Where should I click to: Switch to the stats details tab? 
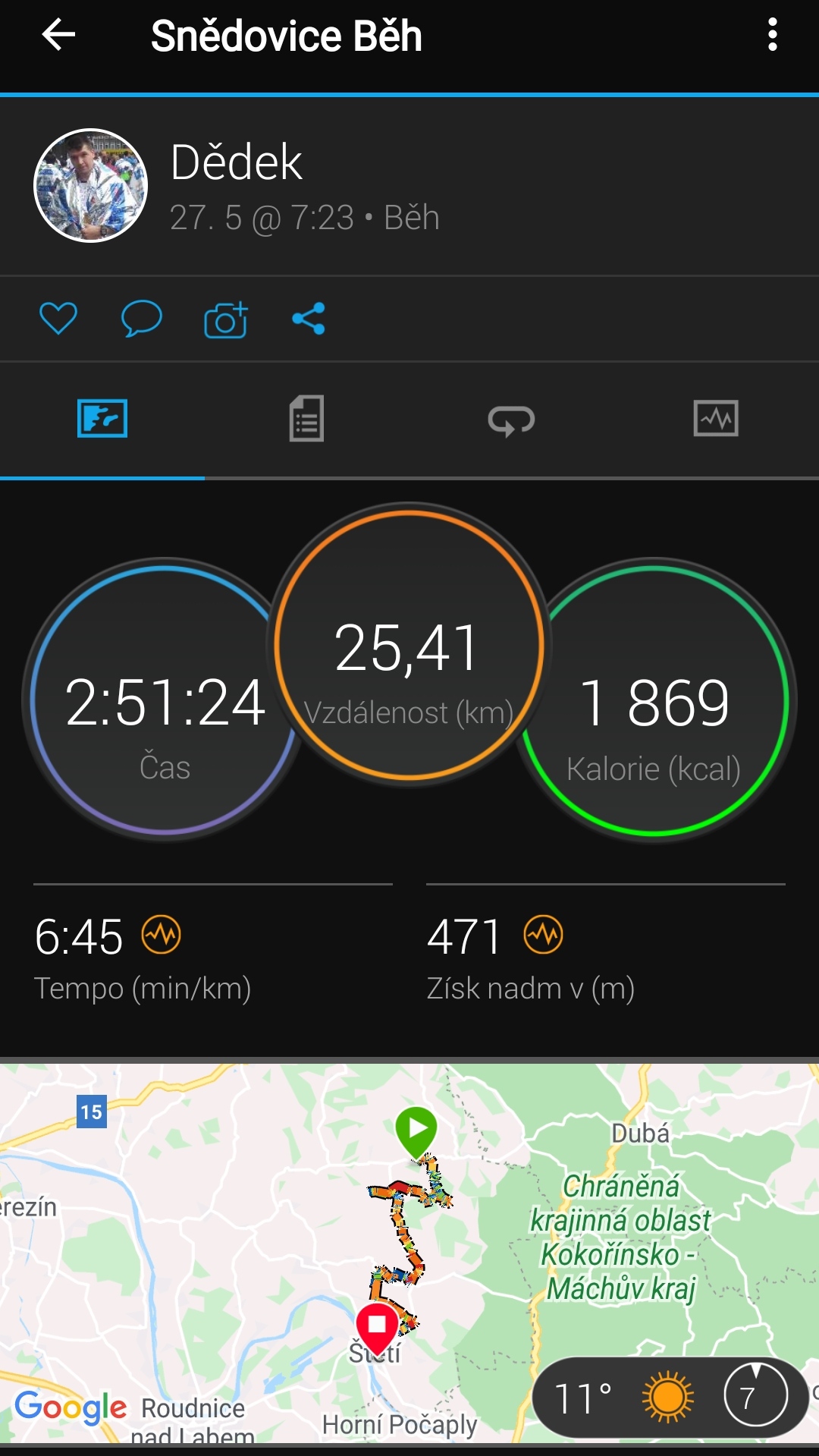pyautogui.click(x=307, y=418)
